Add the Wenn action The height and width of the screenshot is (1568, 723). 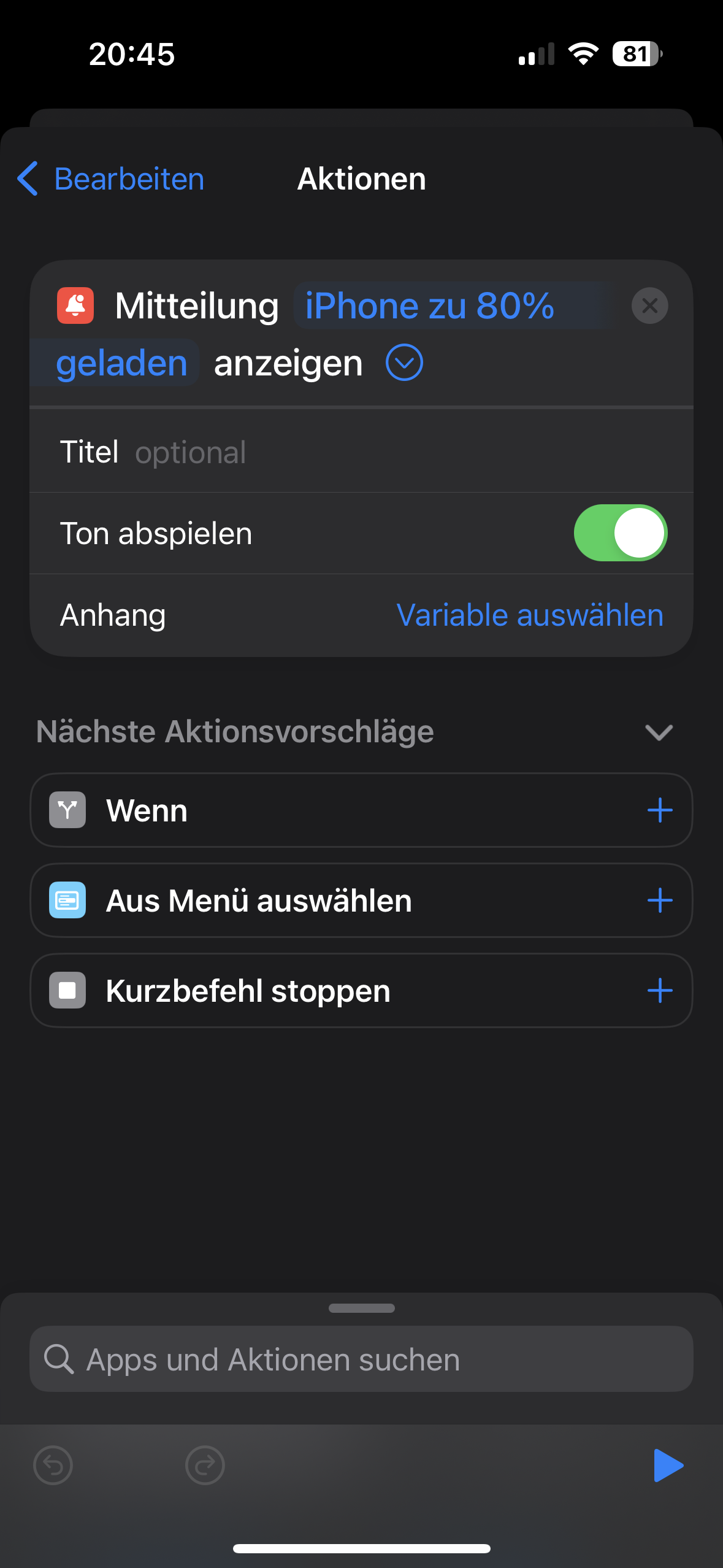660,810
